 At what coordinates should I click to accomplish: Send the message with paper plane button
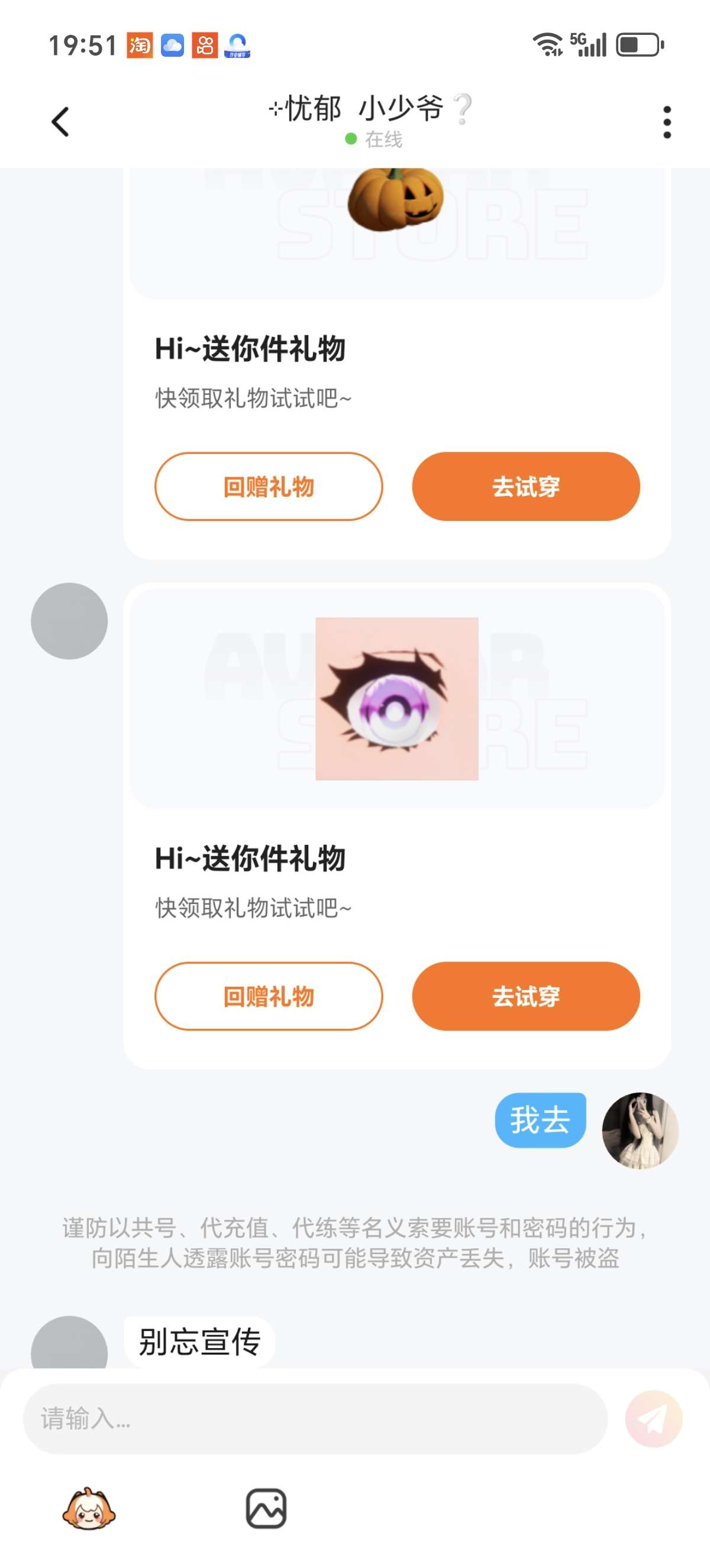point(653,1418)
